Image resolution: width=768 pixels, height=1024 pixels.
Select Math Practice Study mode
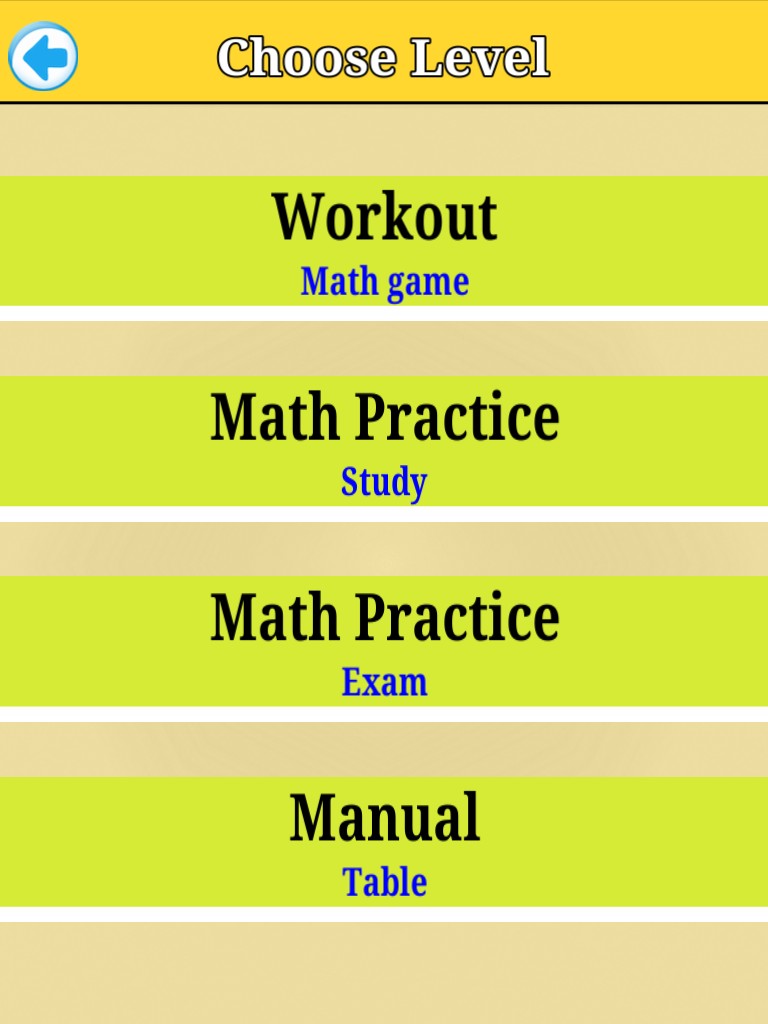pyautogui.click(x=384, y=441)
